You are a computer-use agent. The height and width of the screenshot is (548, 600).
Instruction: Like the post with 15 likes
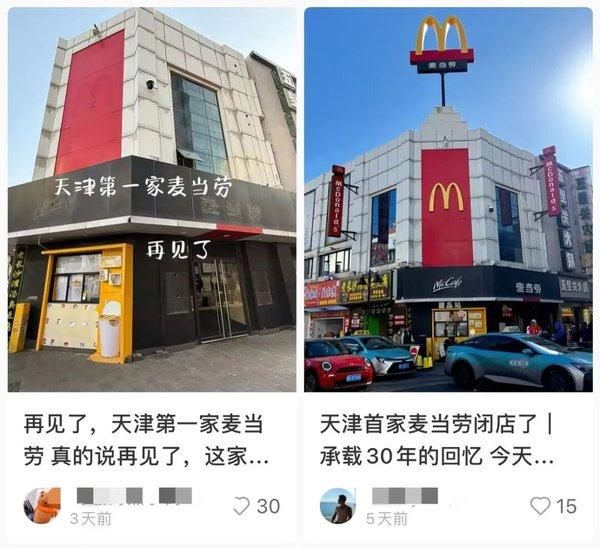click(x=540, y=506)
